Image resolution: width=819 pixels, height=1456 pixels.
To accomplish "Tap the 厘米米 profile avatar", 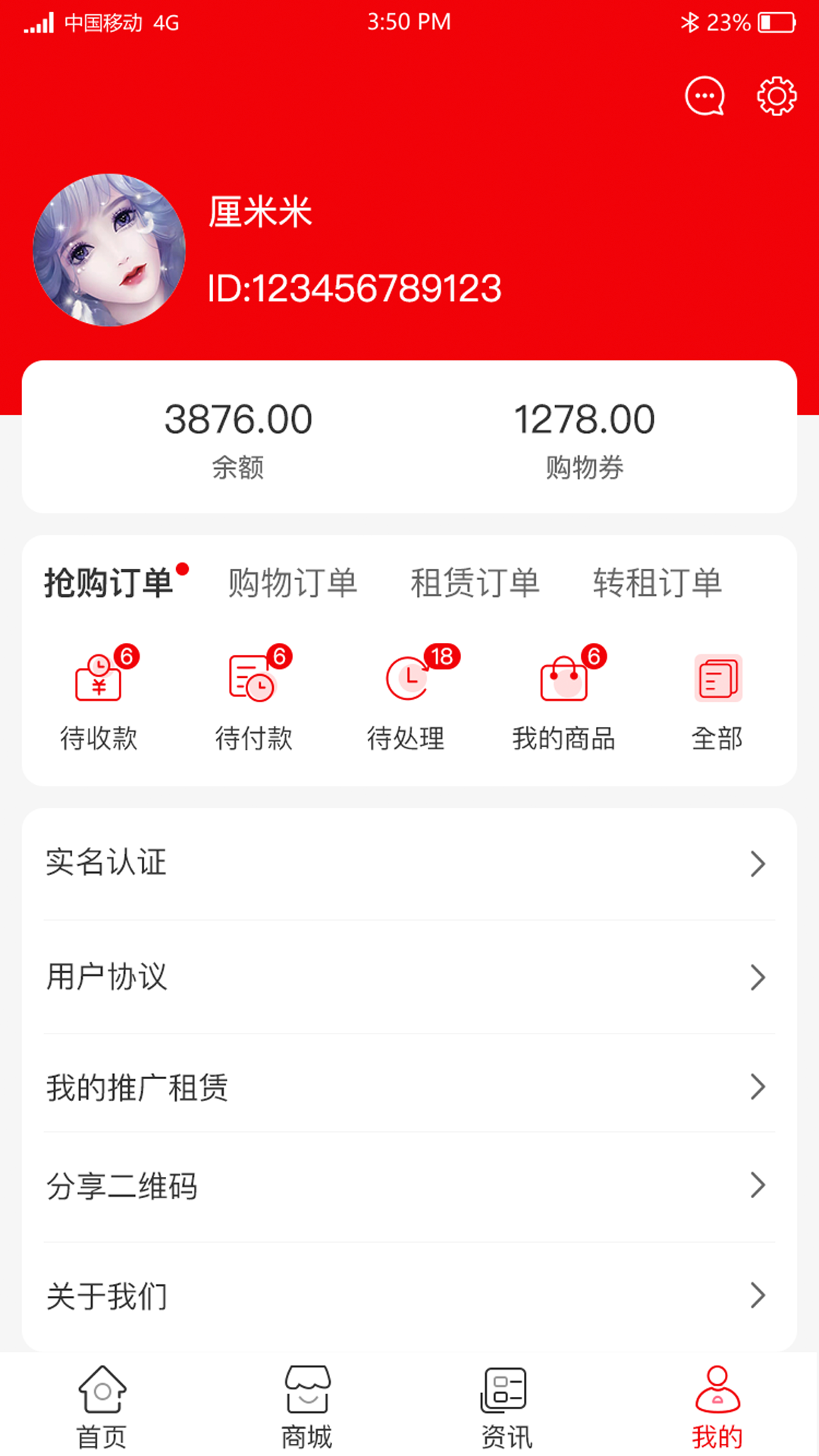I will tap(108, 250).
